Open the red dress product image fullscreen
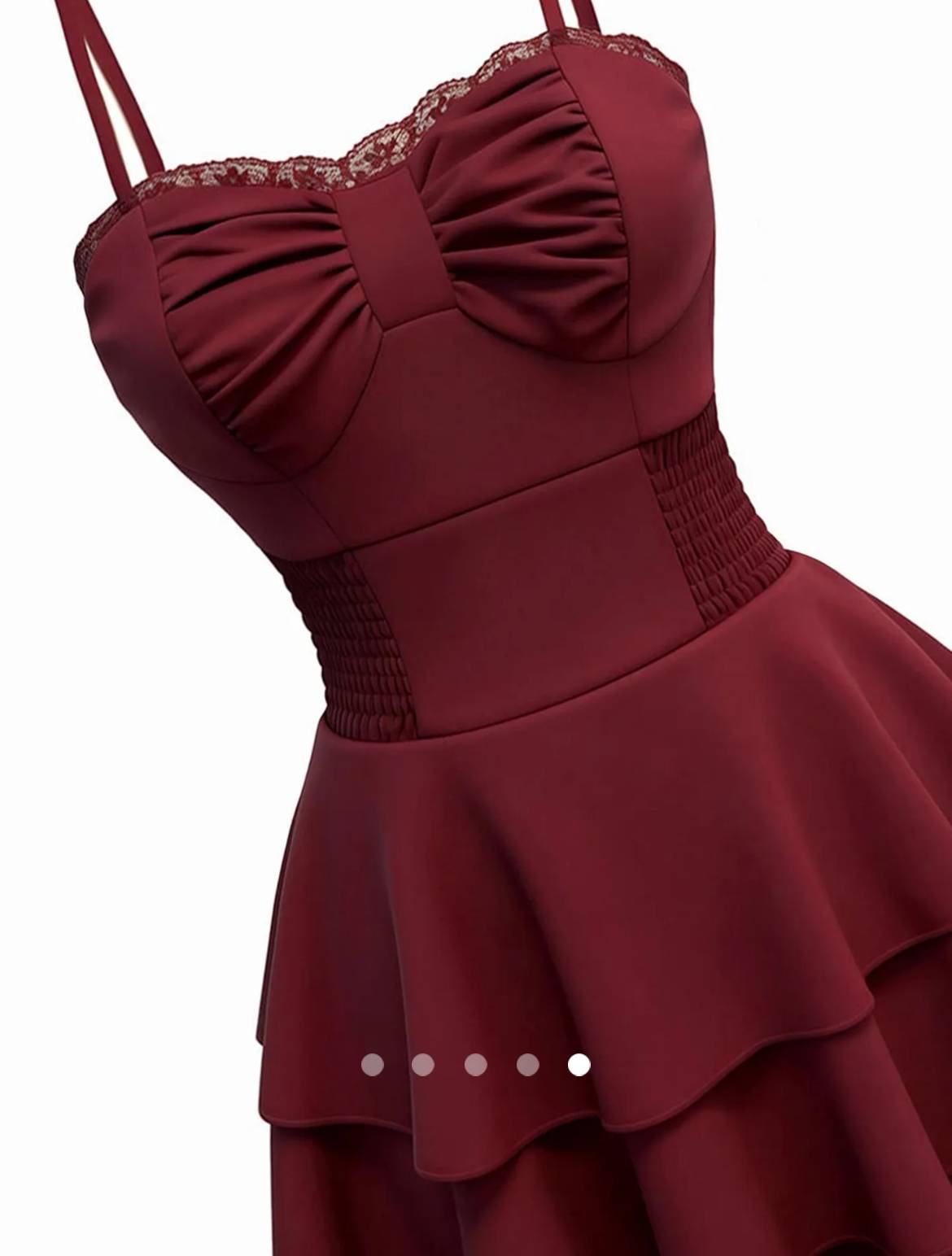The width and height of the screenshot is (952, 1256). pyautogui.click(x=476, y=569)
